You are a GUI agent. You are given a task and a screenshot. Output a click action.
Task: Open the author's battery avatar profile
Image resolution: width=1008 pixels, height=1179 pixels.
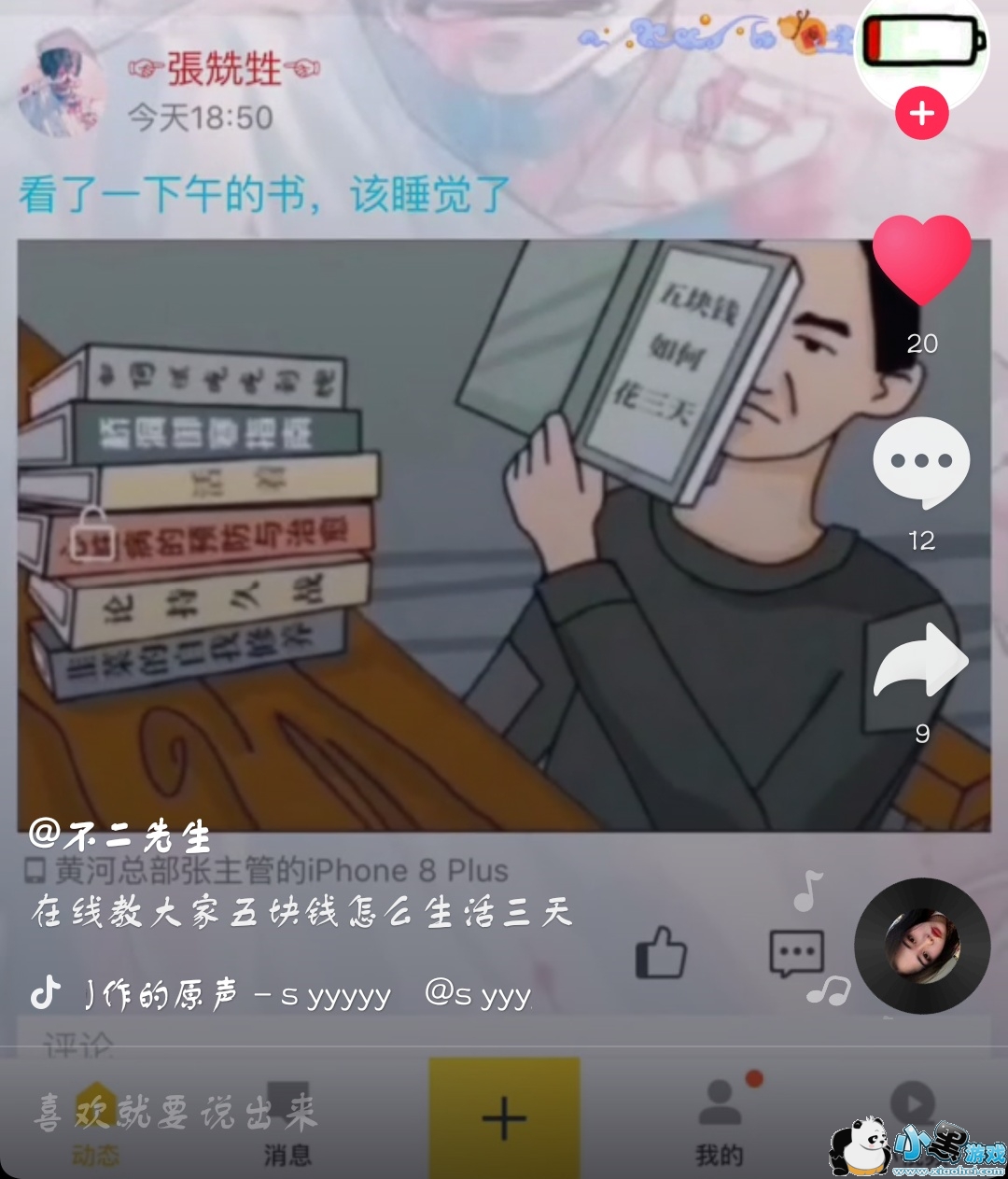[922, 45]
